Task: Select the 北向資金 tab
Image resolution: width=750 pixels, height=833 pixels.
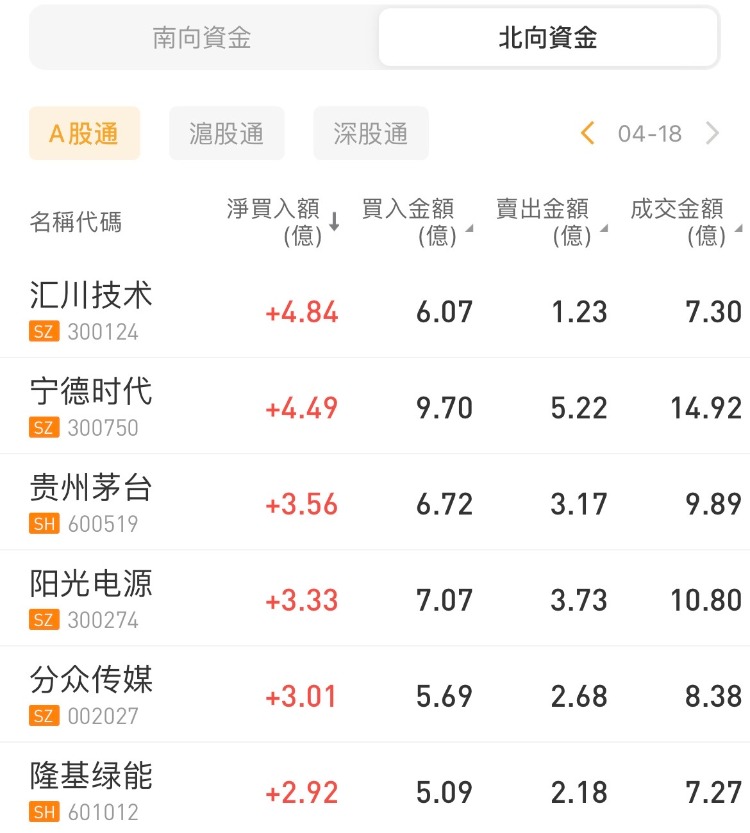Action: [548, 39]
